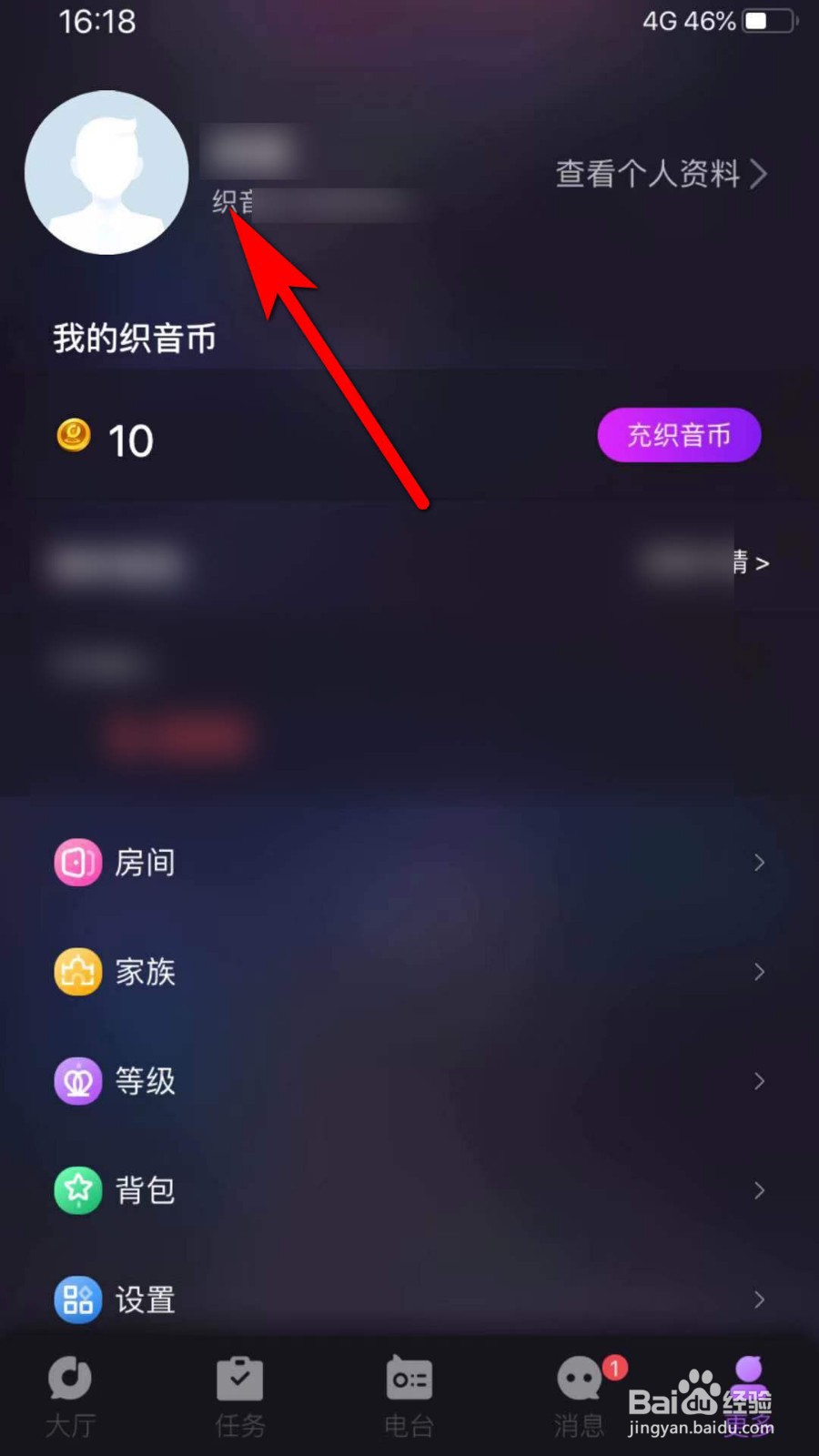Tap the coin balance showing 10
Image resolution: width=819 pixels, height=1456 pixels.
tap(132, 440)
